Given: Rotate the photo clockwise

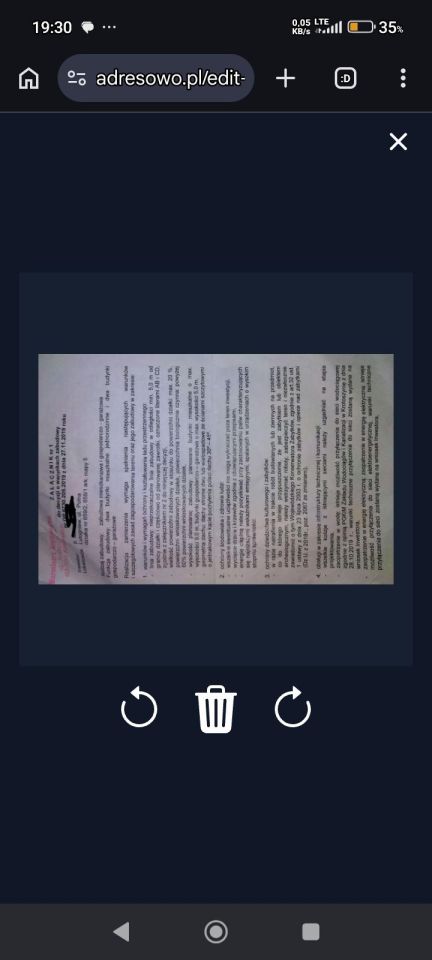Looking at the screenshot, I should [293, 707].
